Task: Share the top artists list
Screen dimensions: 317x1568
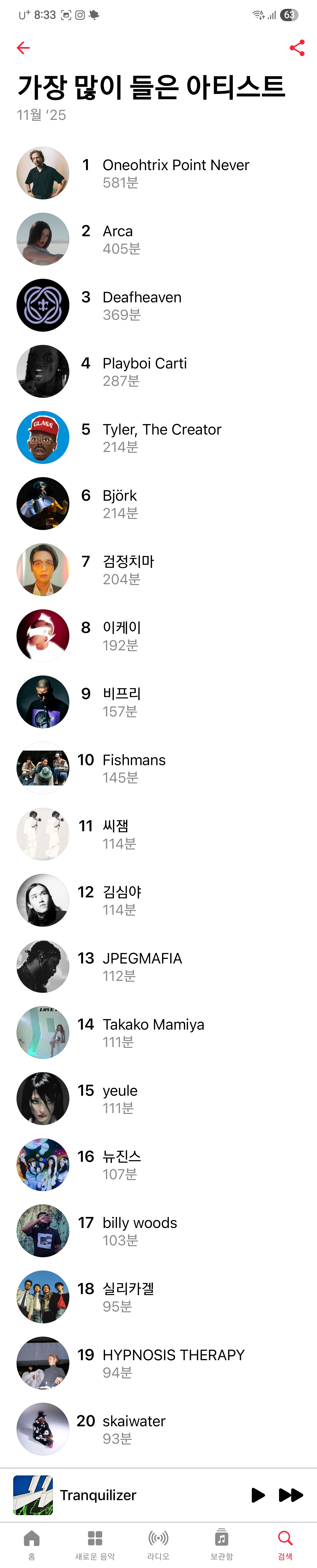Action: tap(297, 47)
